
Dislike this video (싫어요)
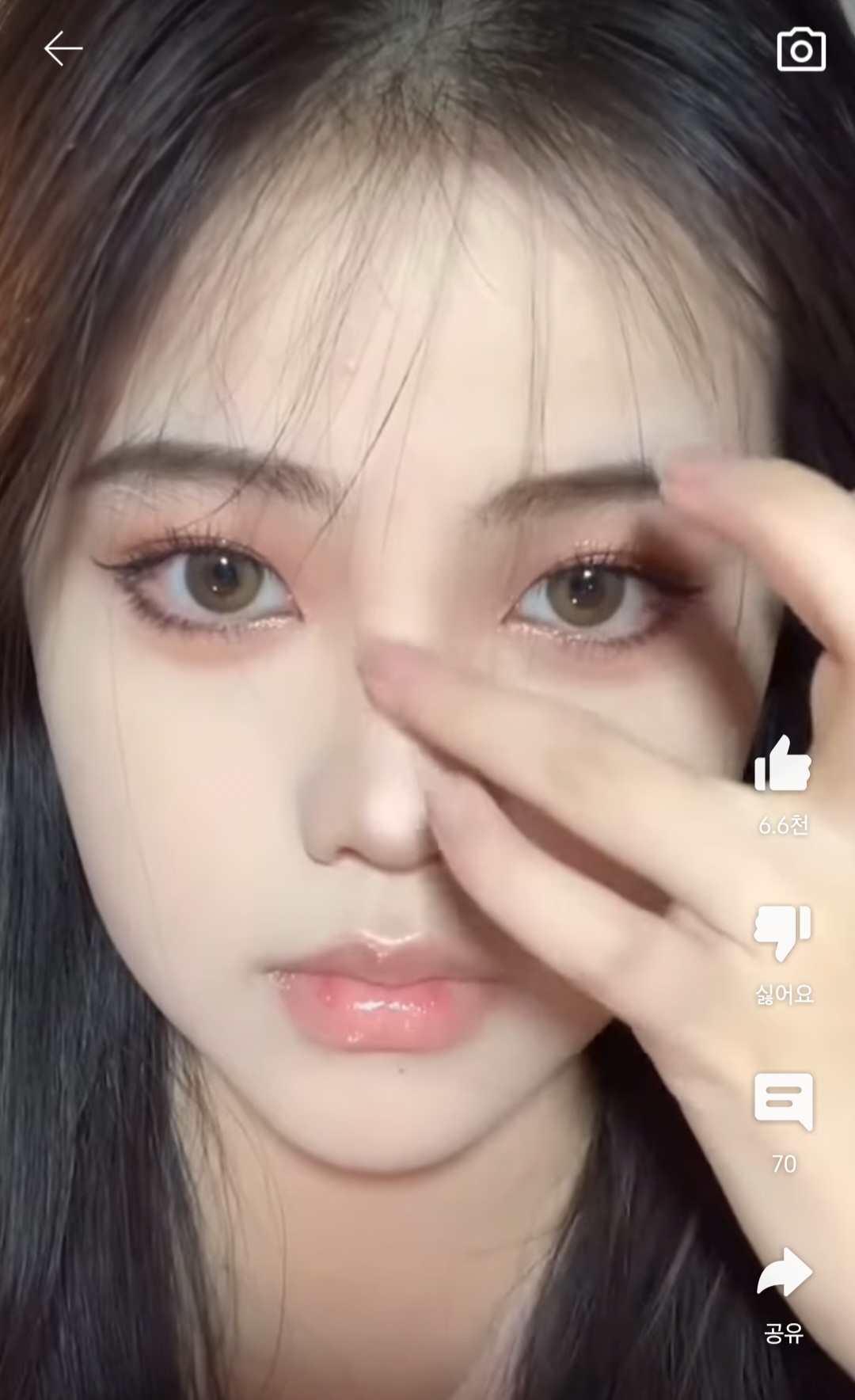(x=783, y=934)
